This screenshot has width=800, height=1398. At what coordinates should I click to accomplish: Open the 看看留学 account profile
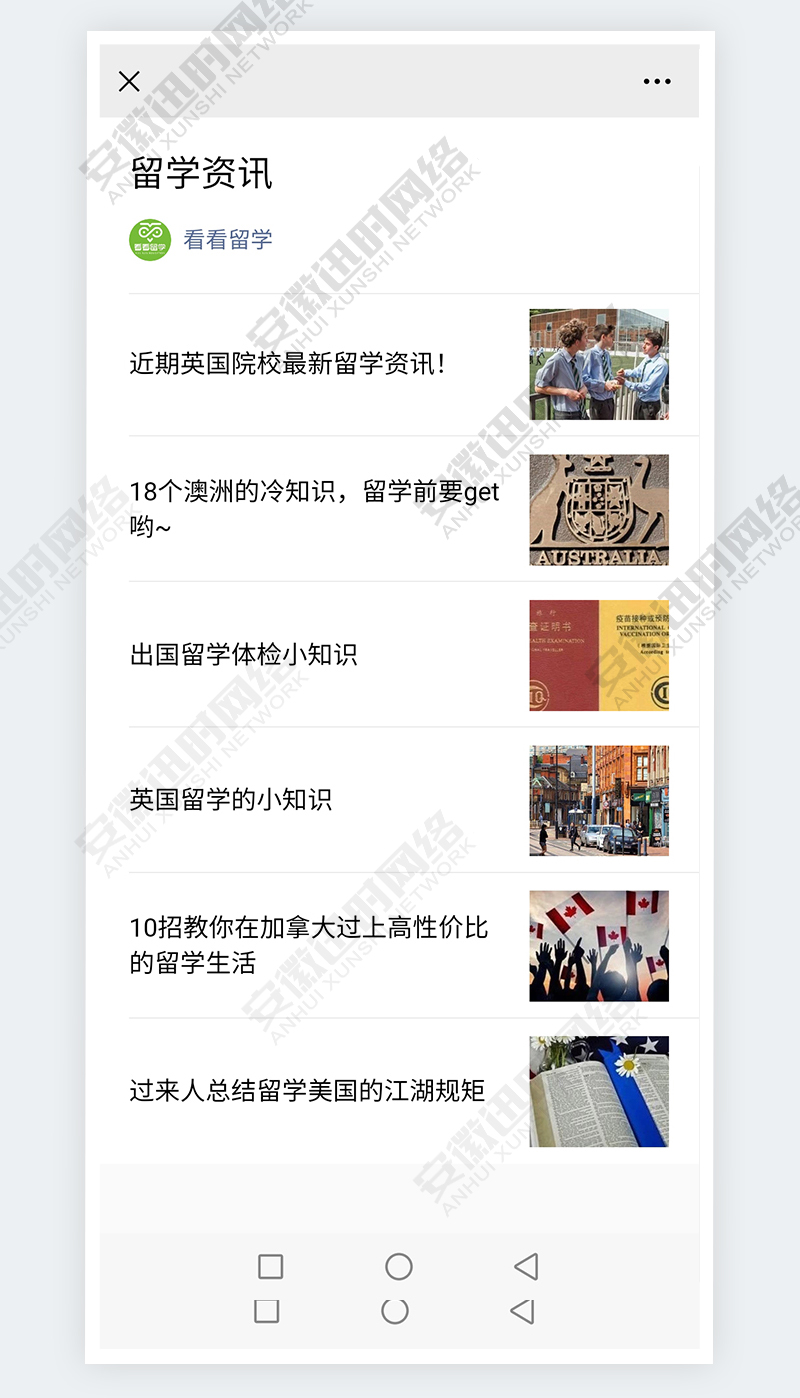pyautogui.click(x=227, y=240)
